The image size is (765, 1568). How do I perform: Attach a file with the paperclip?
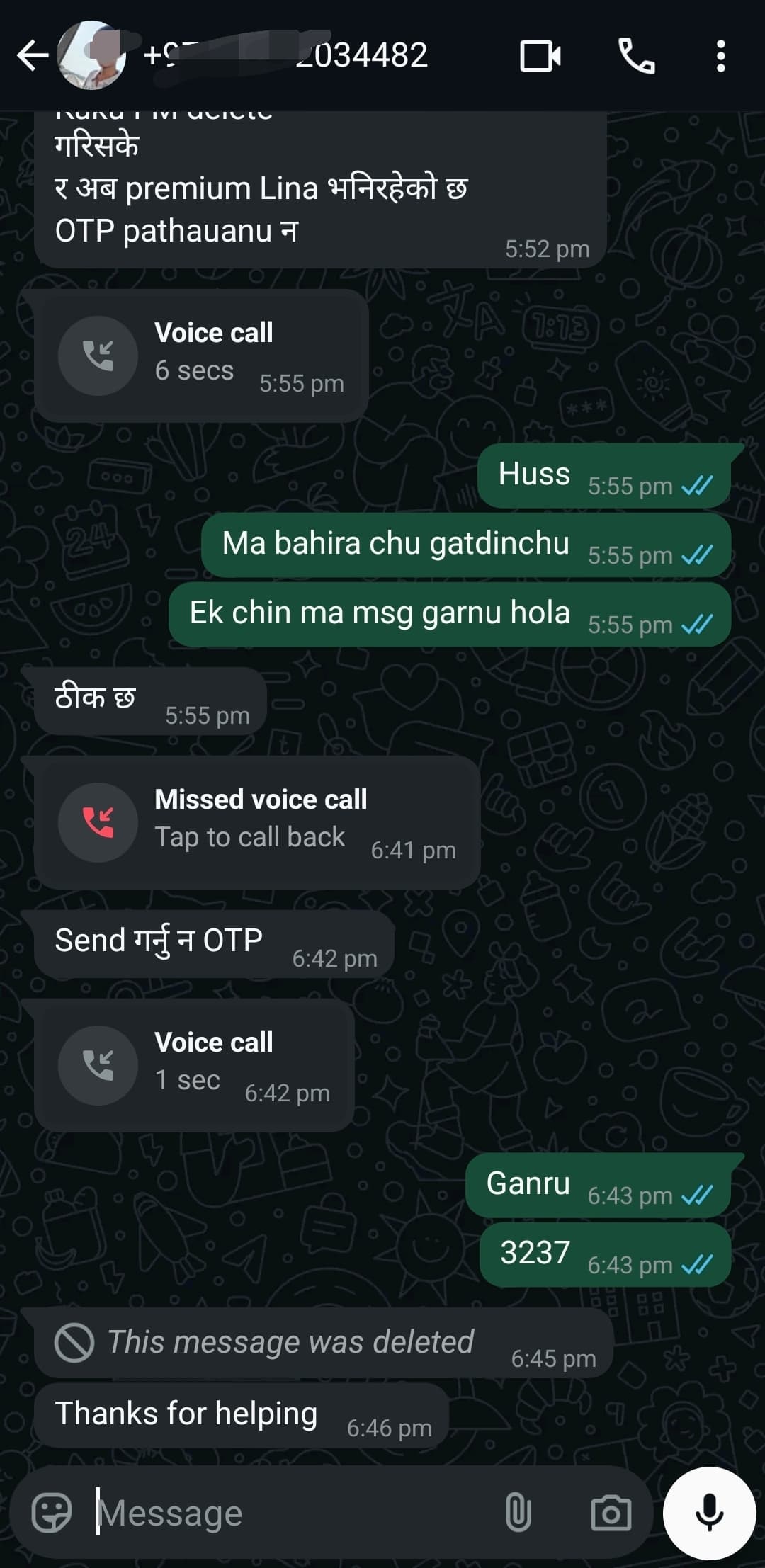click(518, 1513)
